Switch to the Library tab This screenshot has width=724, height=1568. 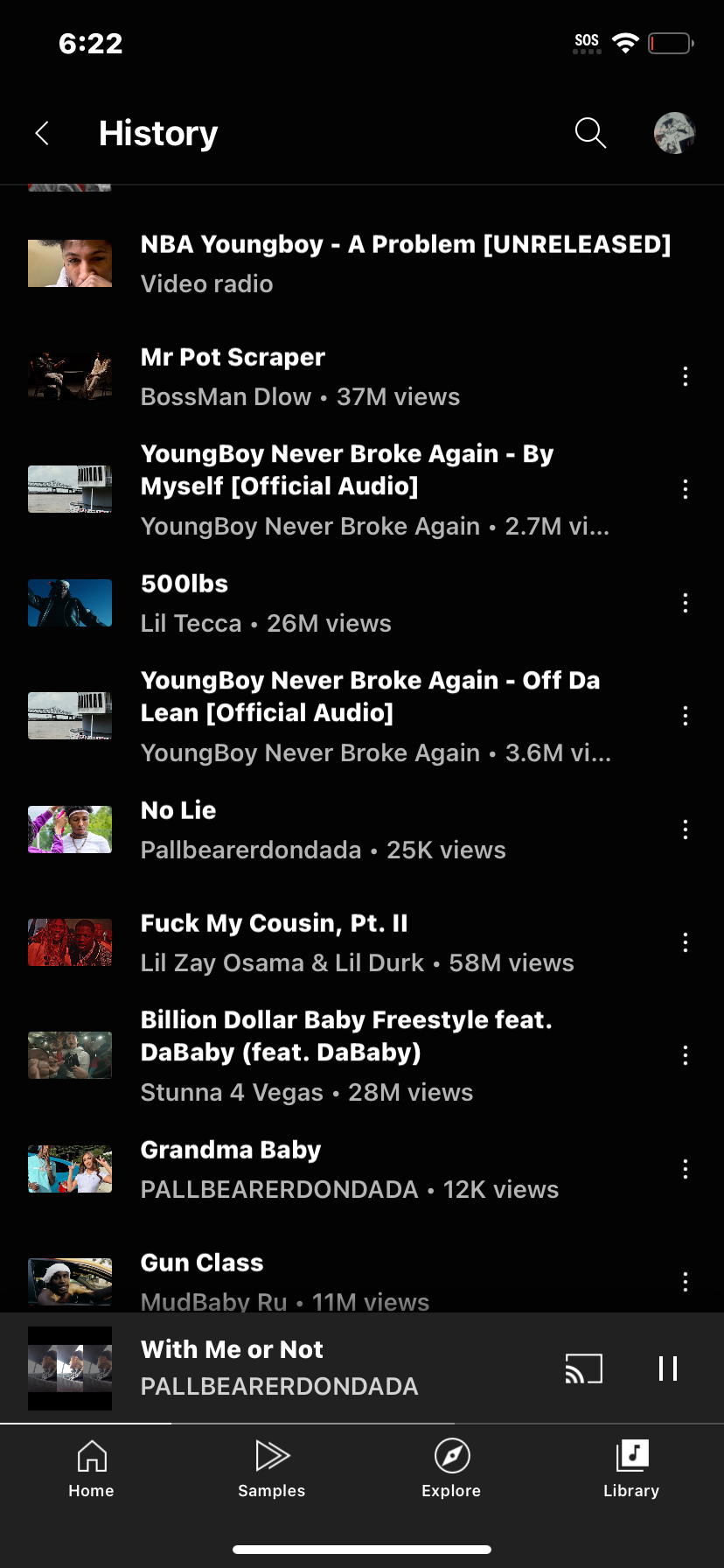pyautogui.click(x=631, y=1470)
